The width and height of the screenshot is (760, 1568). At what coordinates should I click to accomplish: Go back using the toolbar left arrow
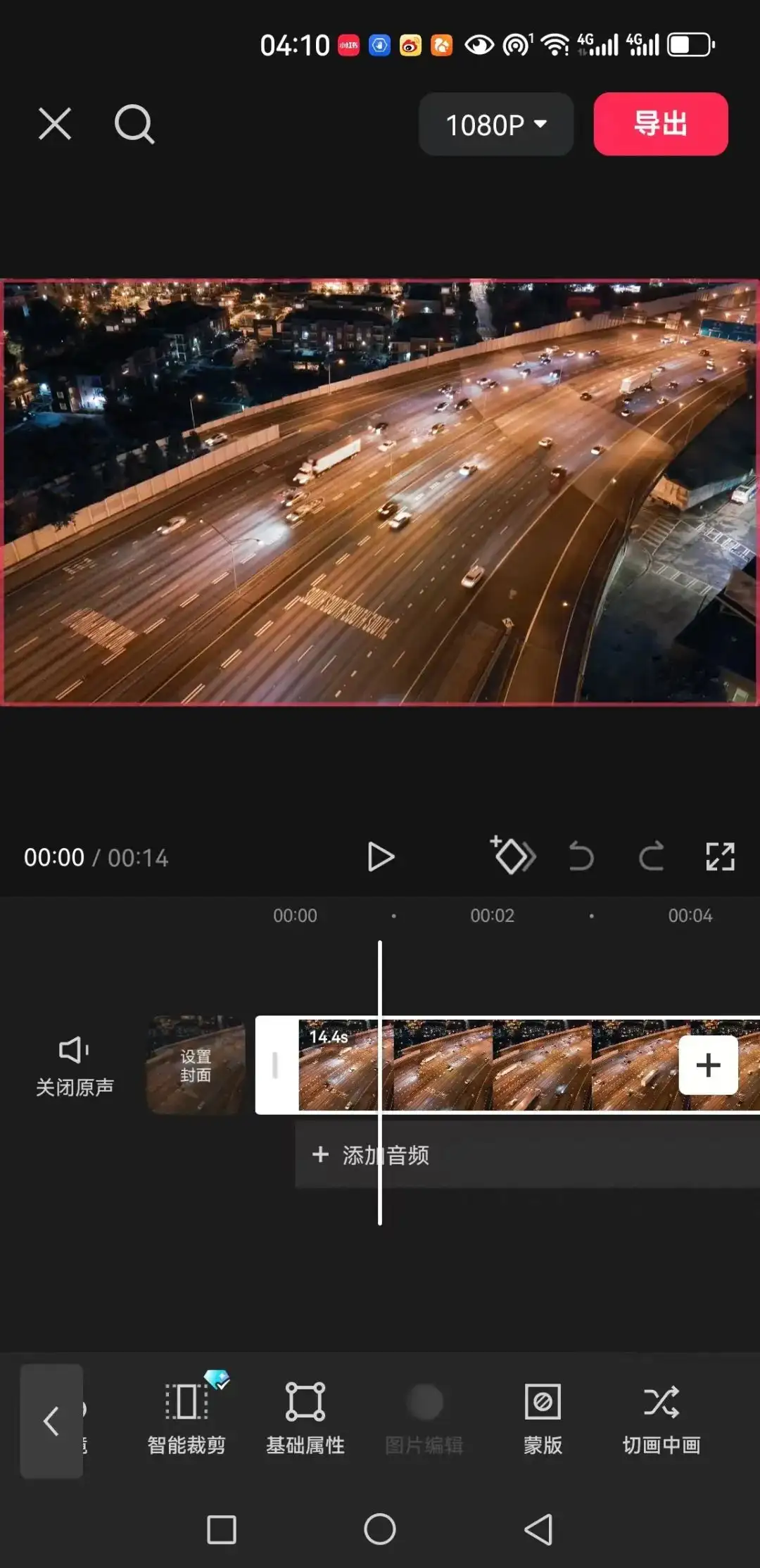click(x=51, y=1421)
